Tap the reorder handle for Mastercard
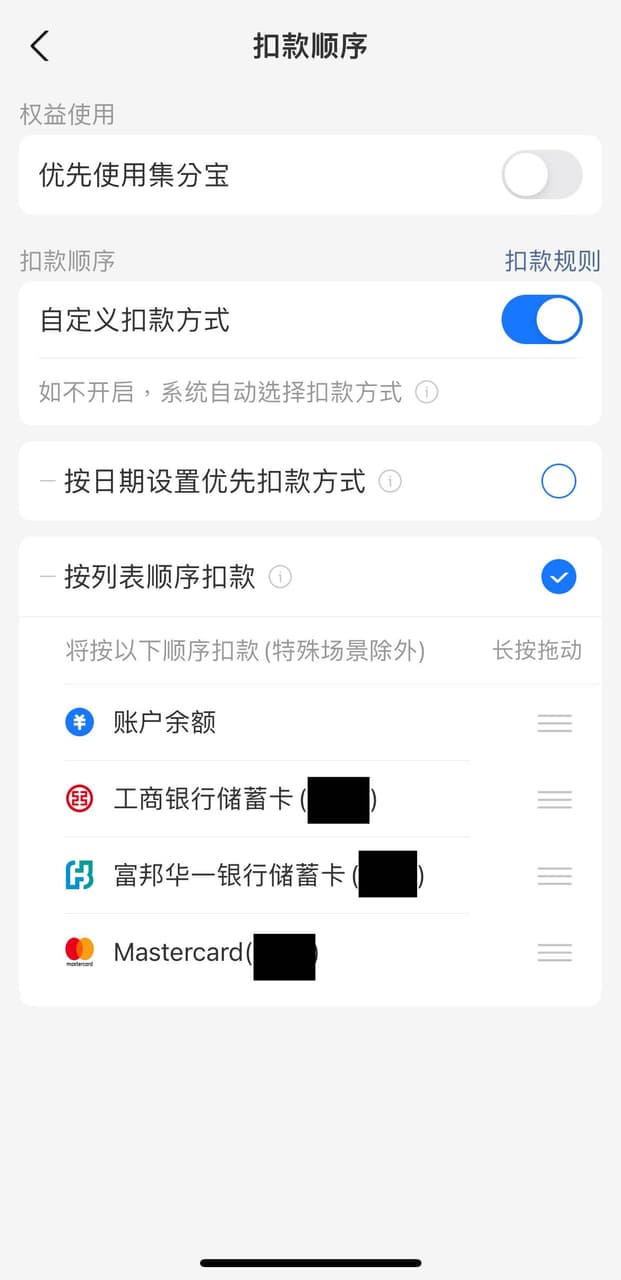The width and height of the screenshot is (621, 1280). tap(554, 952)
